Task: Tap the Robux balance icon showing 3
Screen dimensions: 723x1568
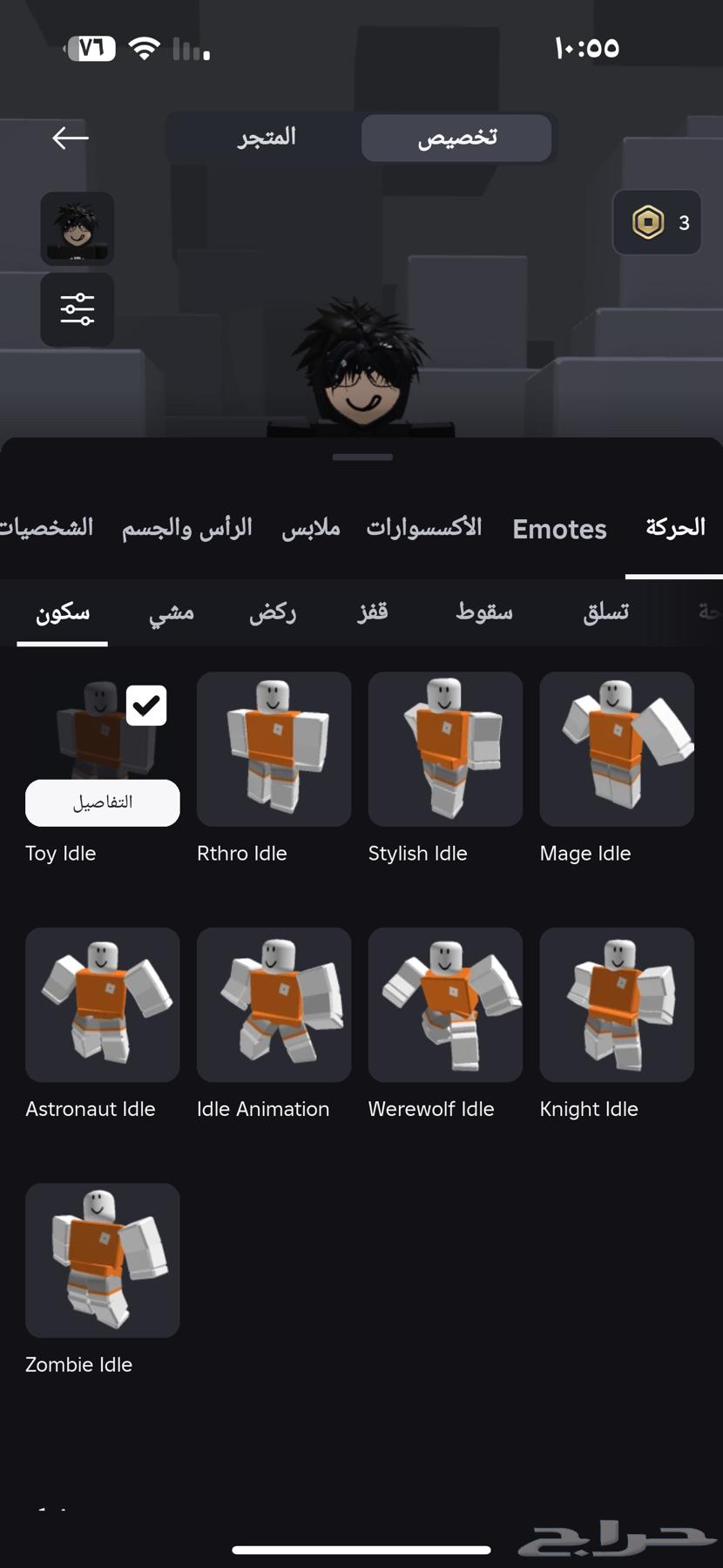Action: pyautogui.click(x=656, y=223)
